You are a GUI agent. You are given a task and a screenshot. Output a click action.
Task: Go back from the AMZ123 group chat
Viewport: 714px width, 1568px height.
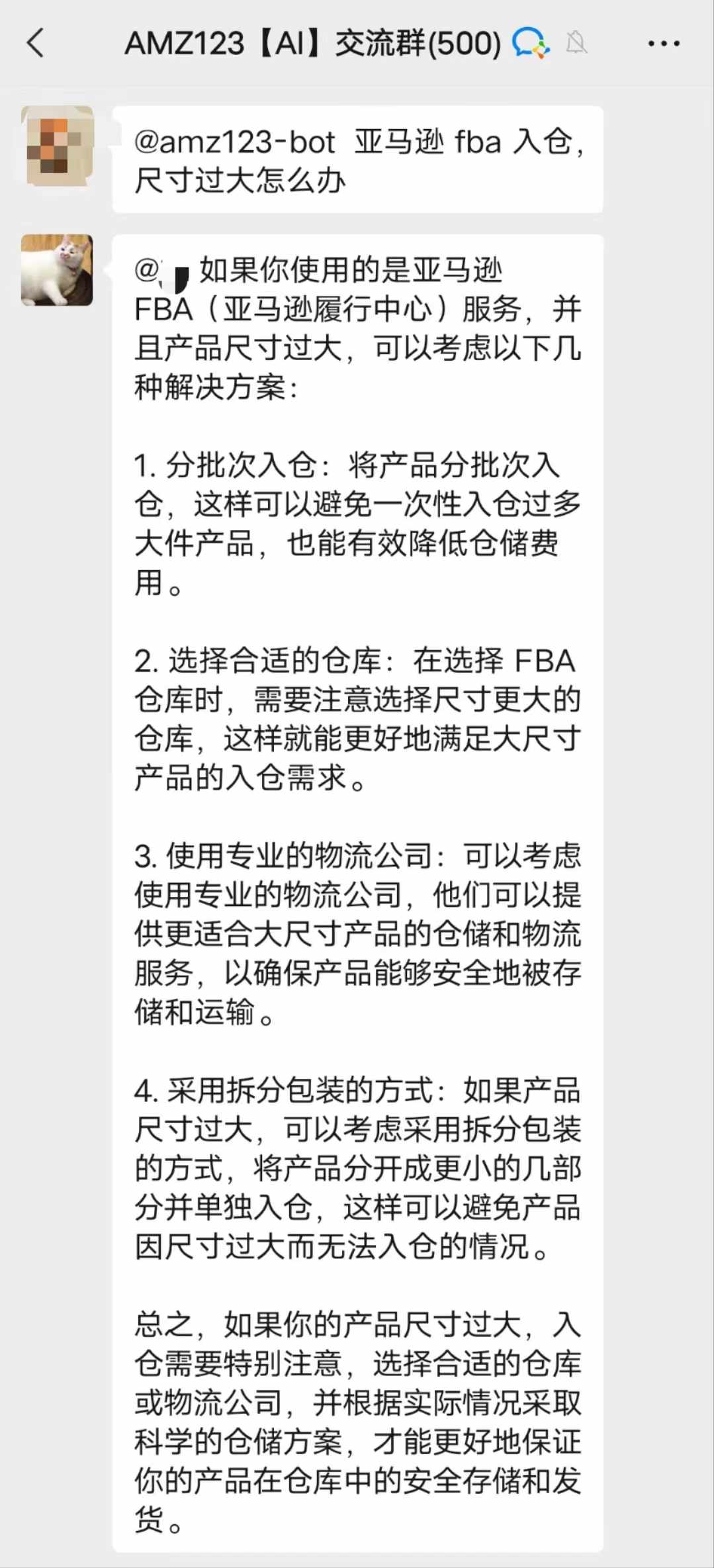pos(36,44)
